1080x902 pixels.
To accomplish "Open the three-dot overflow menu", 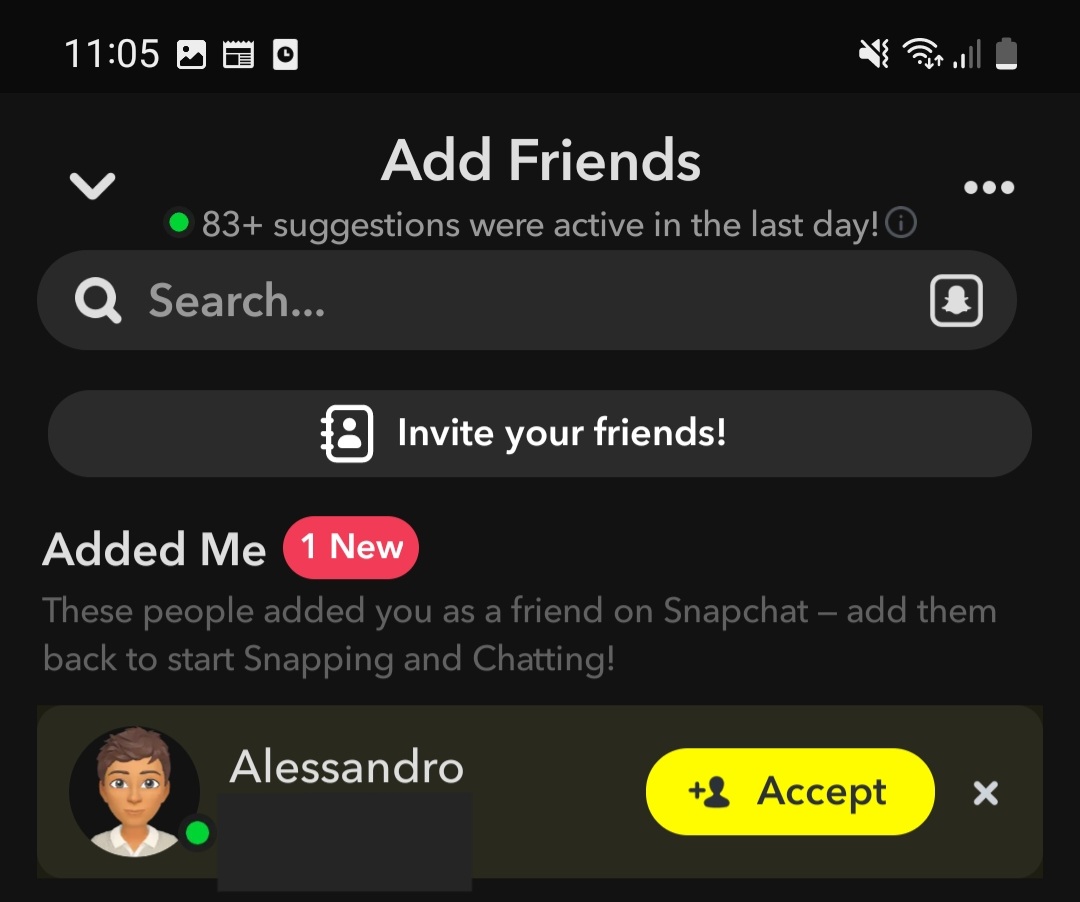I will 988,187.
